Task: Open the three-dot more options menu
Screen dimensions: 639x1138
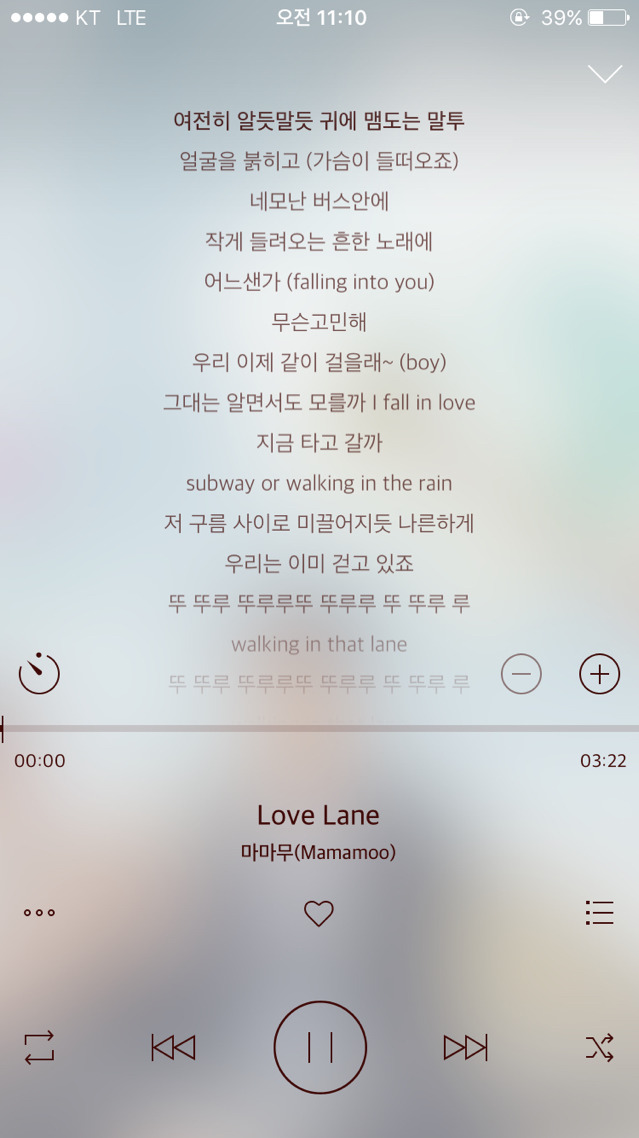Action: (x=39, y=912)
